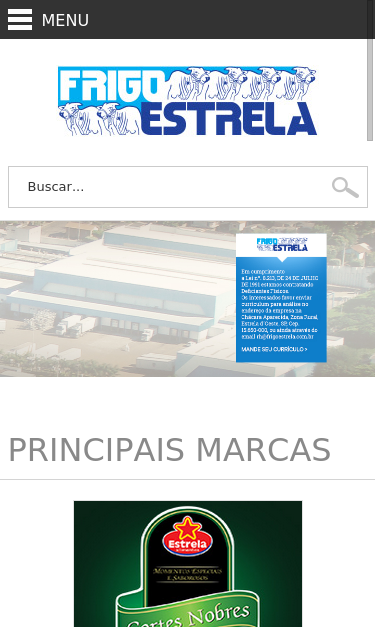Open the Mande seu currículo banner
The image size is (375, 627).
click(188, 299)
